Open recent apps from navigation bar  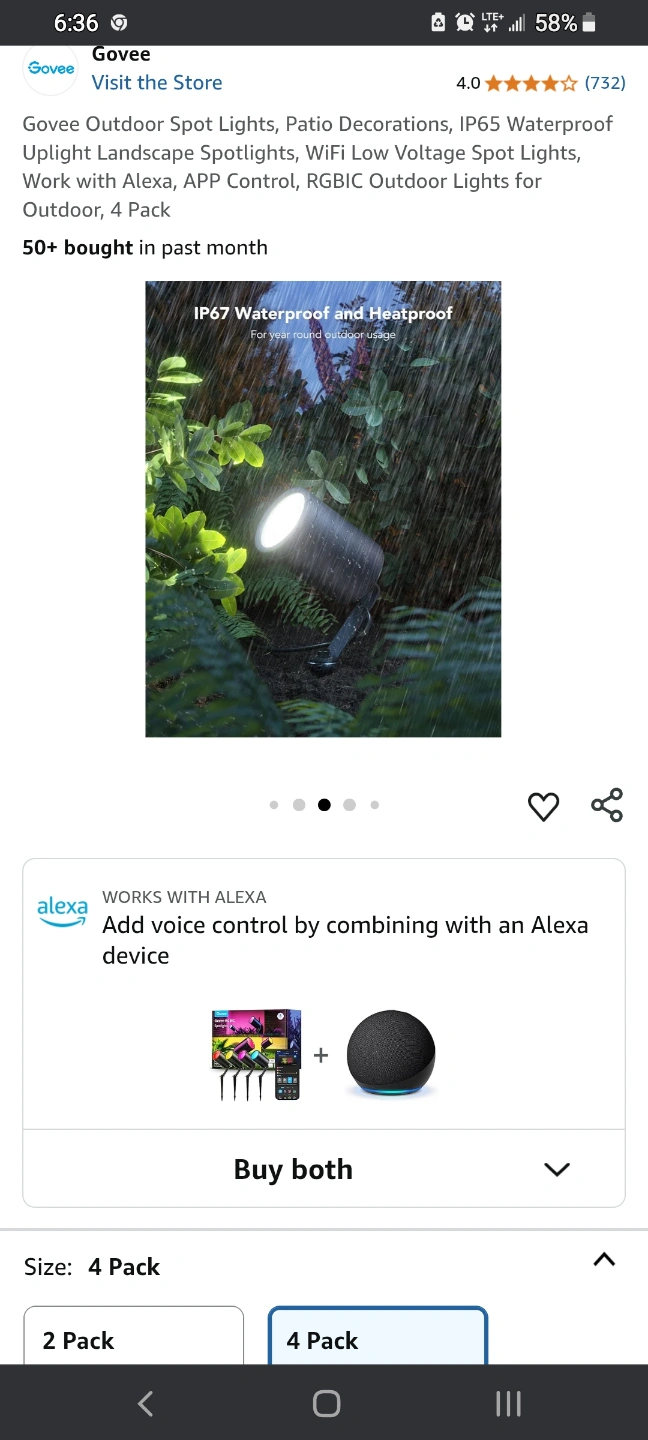coord(508,1404)
